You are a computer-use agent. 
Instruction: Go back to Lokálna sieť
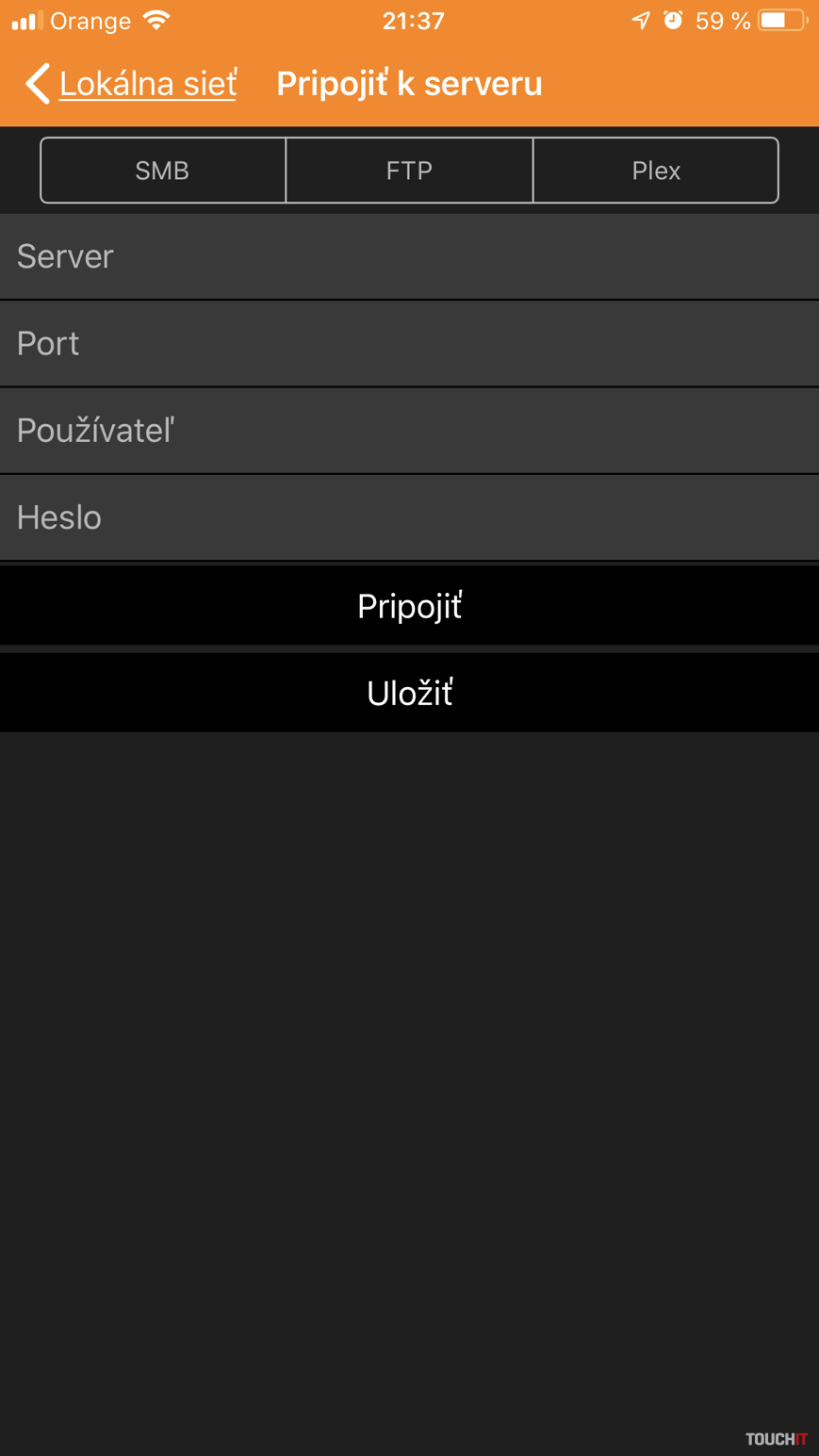131,84
